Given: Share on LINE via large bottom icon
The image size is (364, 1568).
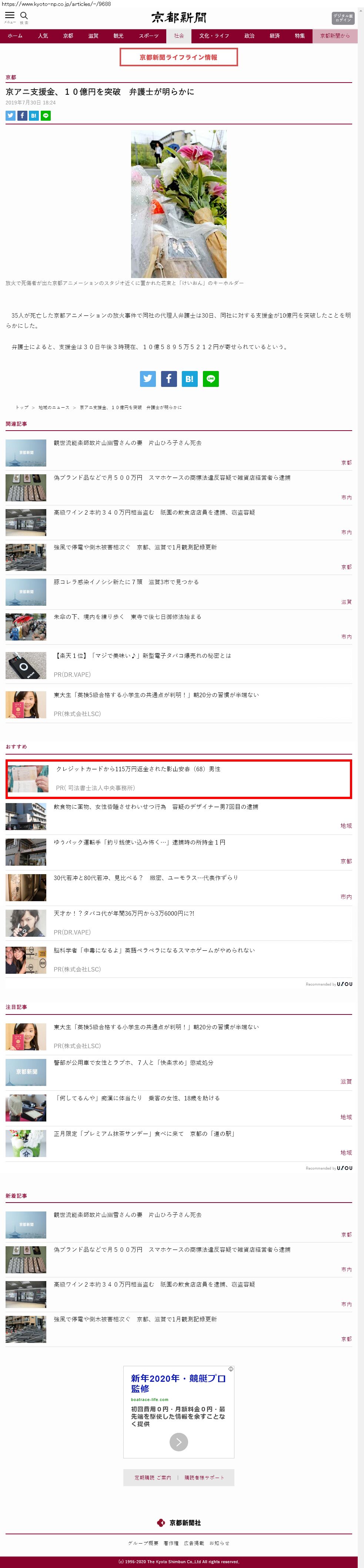Looking at the screenshot, I should point(211,379).
